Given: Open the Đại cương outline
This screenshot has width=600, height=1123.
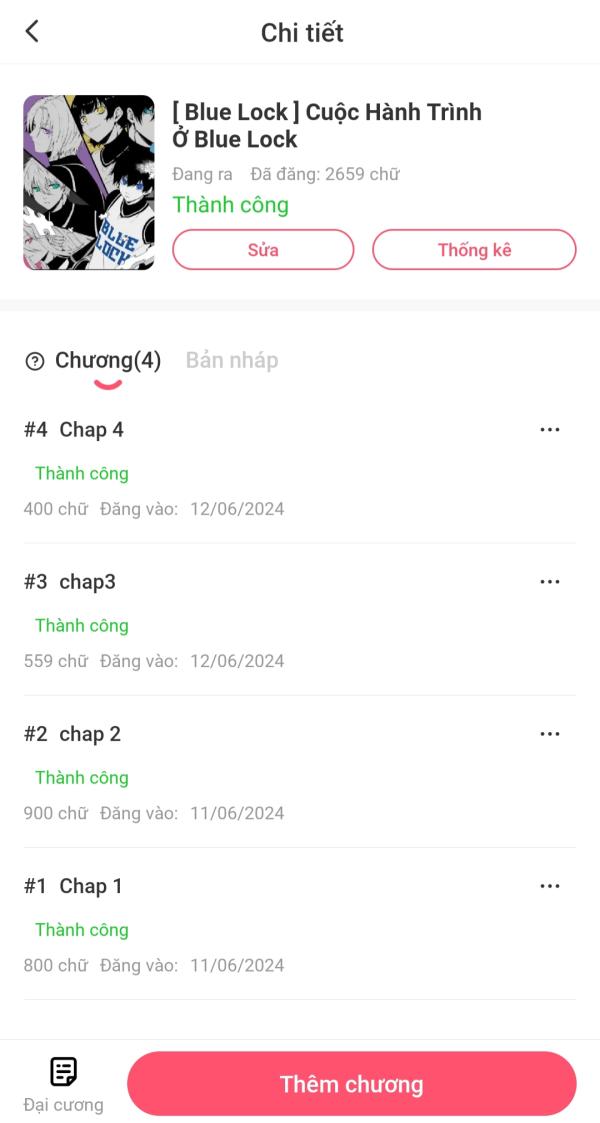Looking at the screenshot, I should pos(63,1083).
